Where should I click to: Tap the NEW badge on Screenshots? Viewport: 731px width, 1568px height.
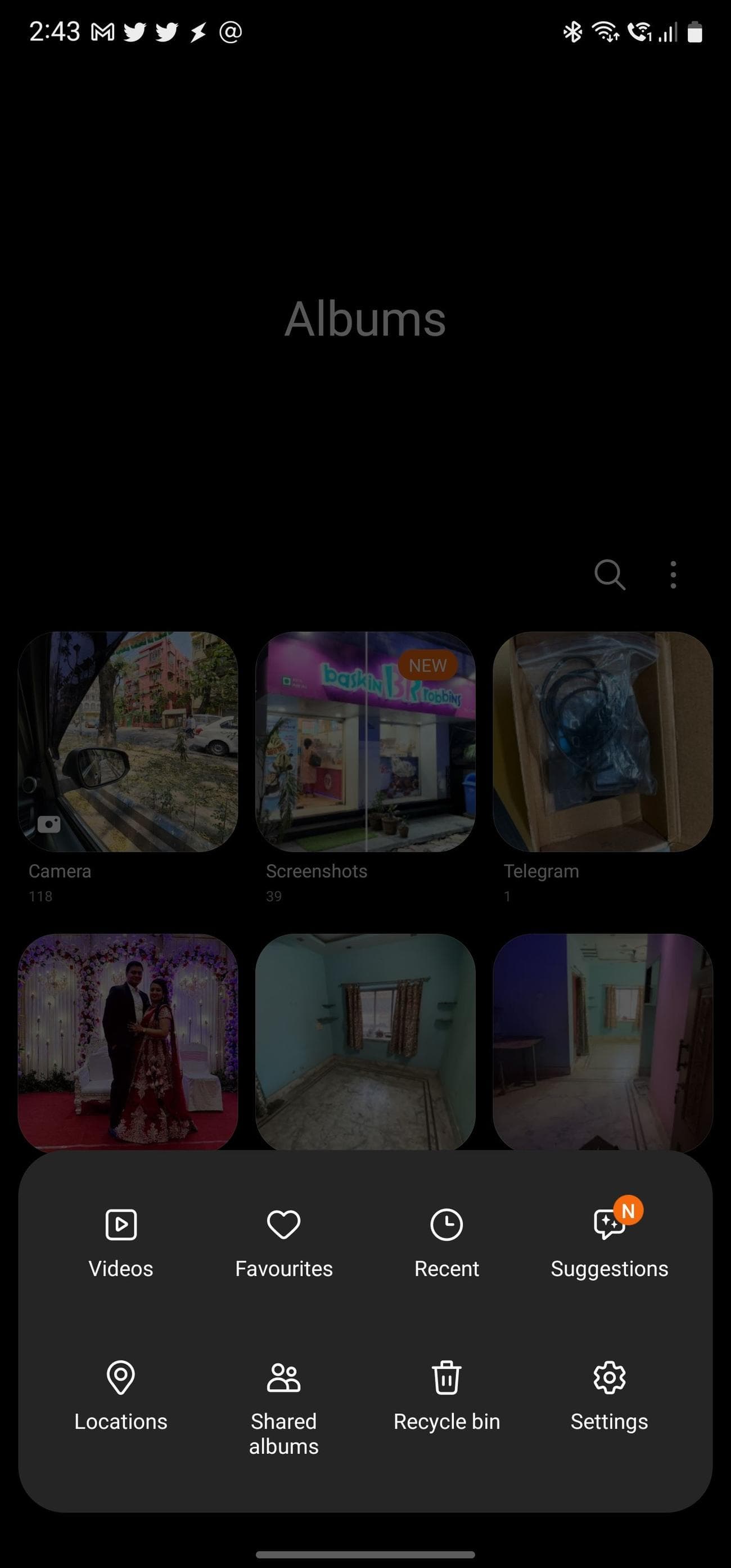(x=427, y=666)
